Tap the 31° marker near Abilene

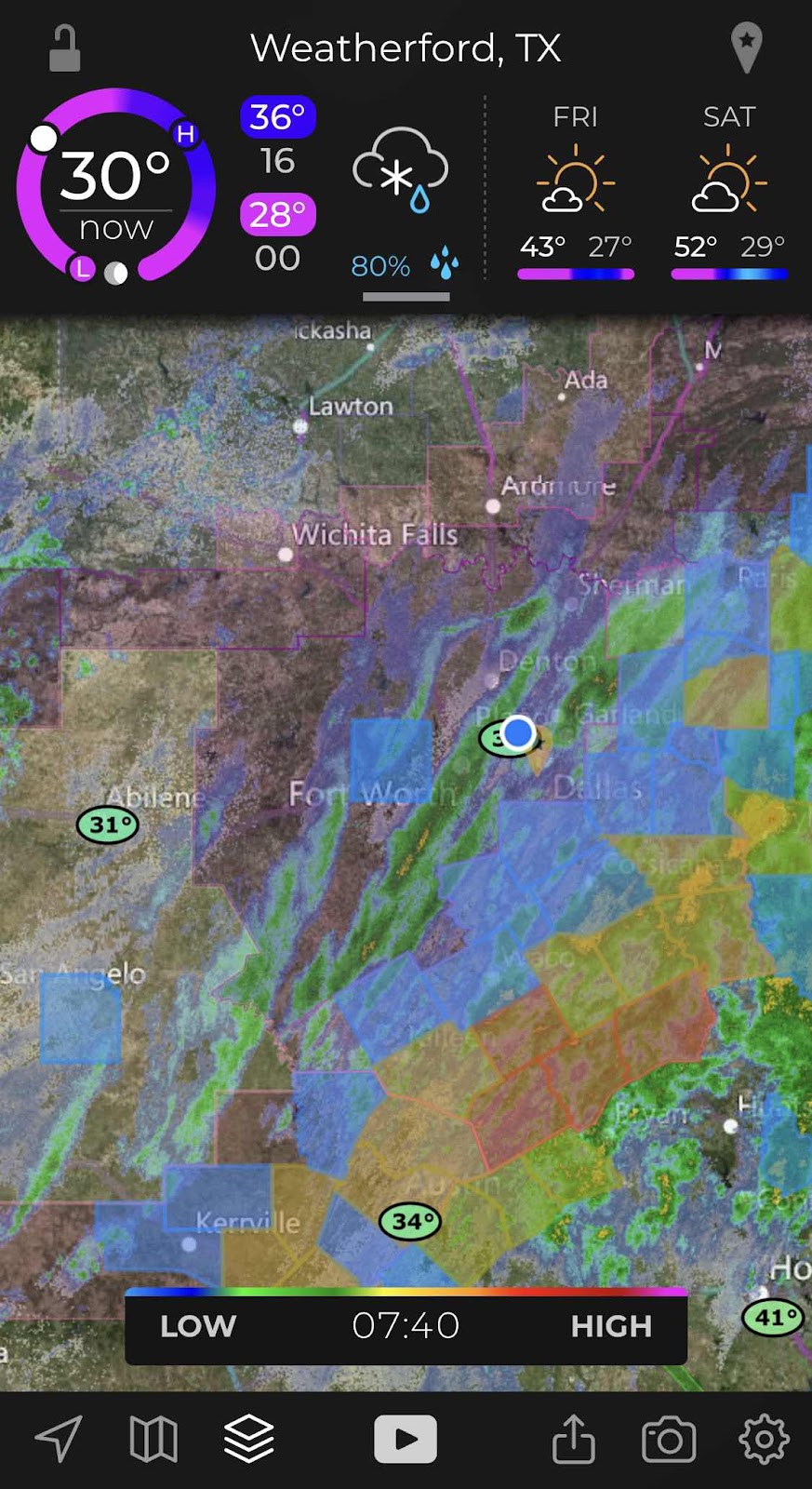pos(108,825)
